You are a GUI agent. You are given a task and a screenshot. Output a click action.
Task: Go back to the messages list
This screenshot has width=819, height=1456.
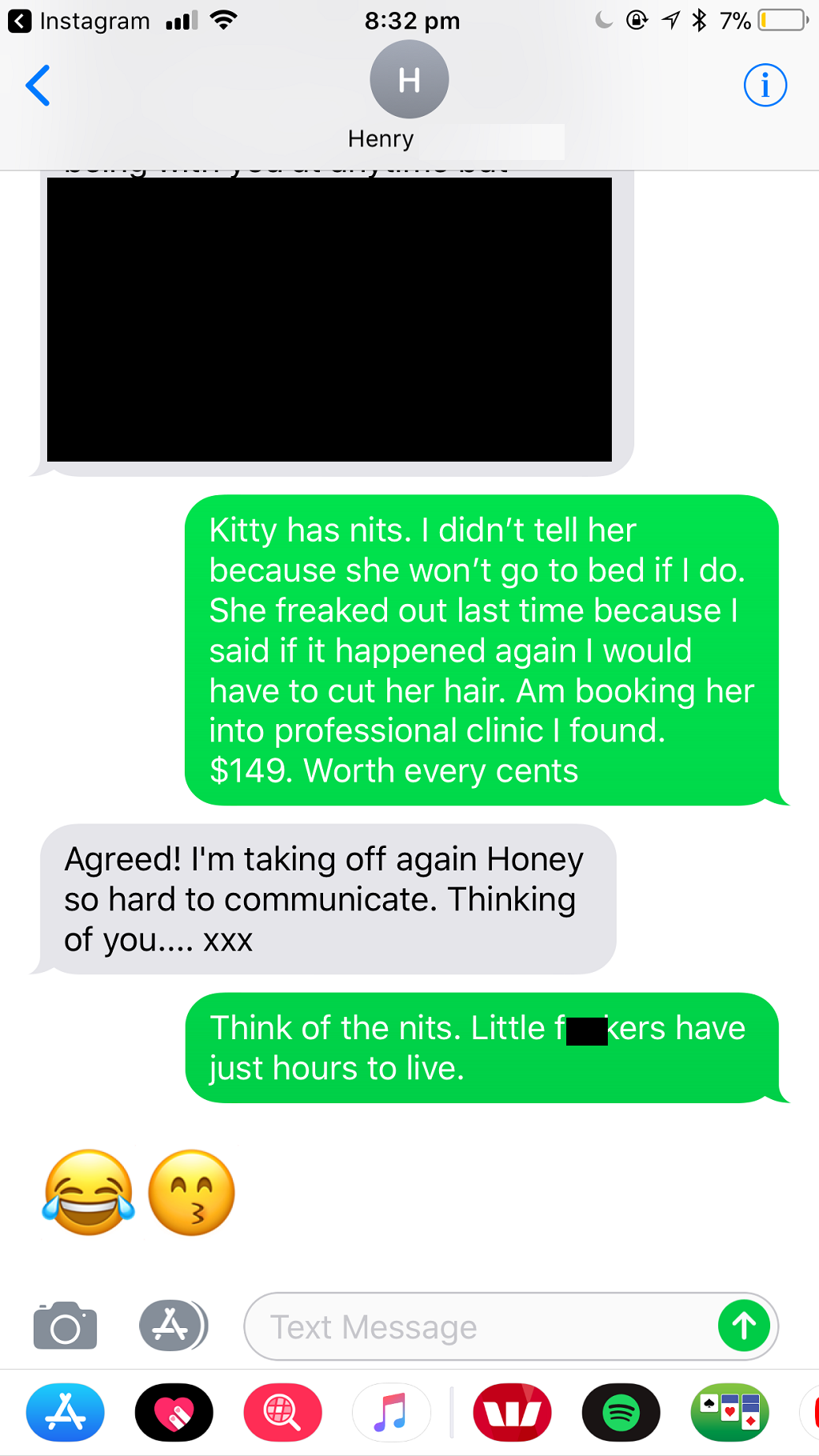(x=38, y=86)
